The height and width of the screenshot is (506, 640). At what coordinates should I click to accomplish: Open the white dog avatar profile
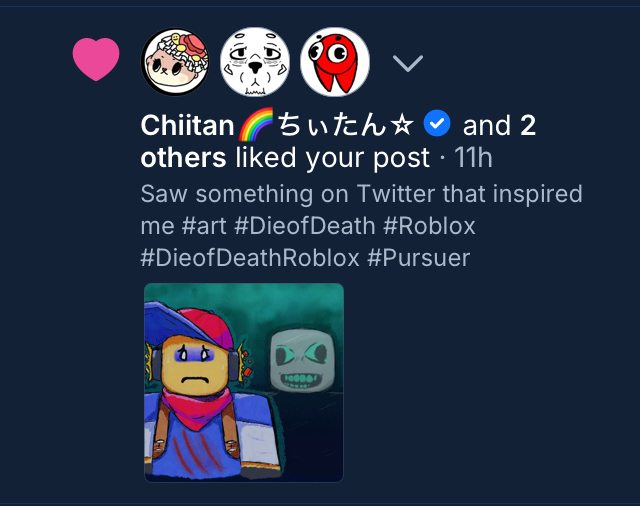pyautogui.click(x=255, y=62)
